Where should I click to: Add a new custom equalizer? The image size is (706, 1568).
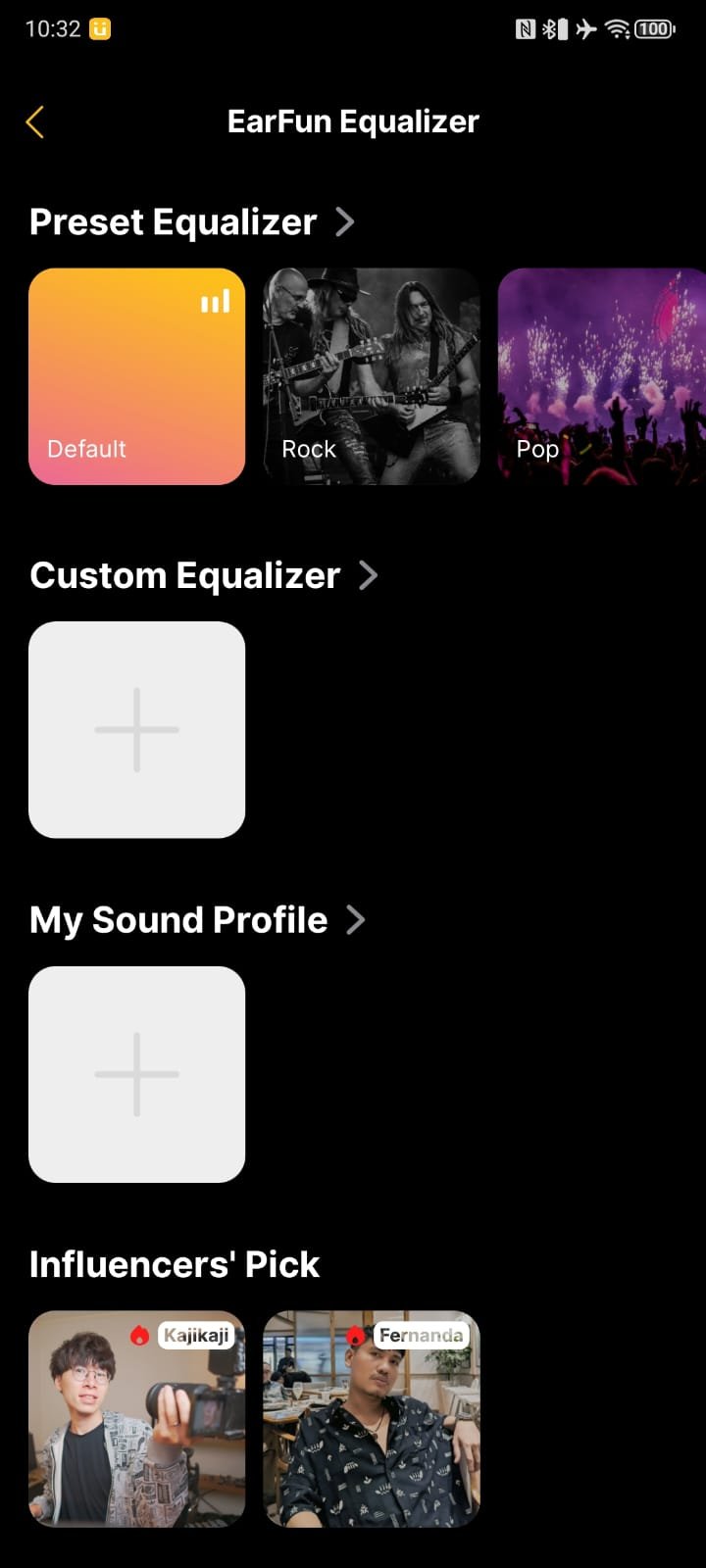point(137,730)
